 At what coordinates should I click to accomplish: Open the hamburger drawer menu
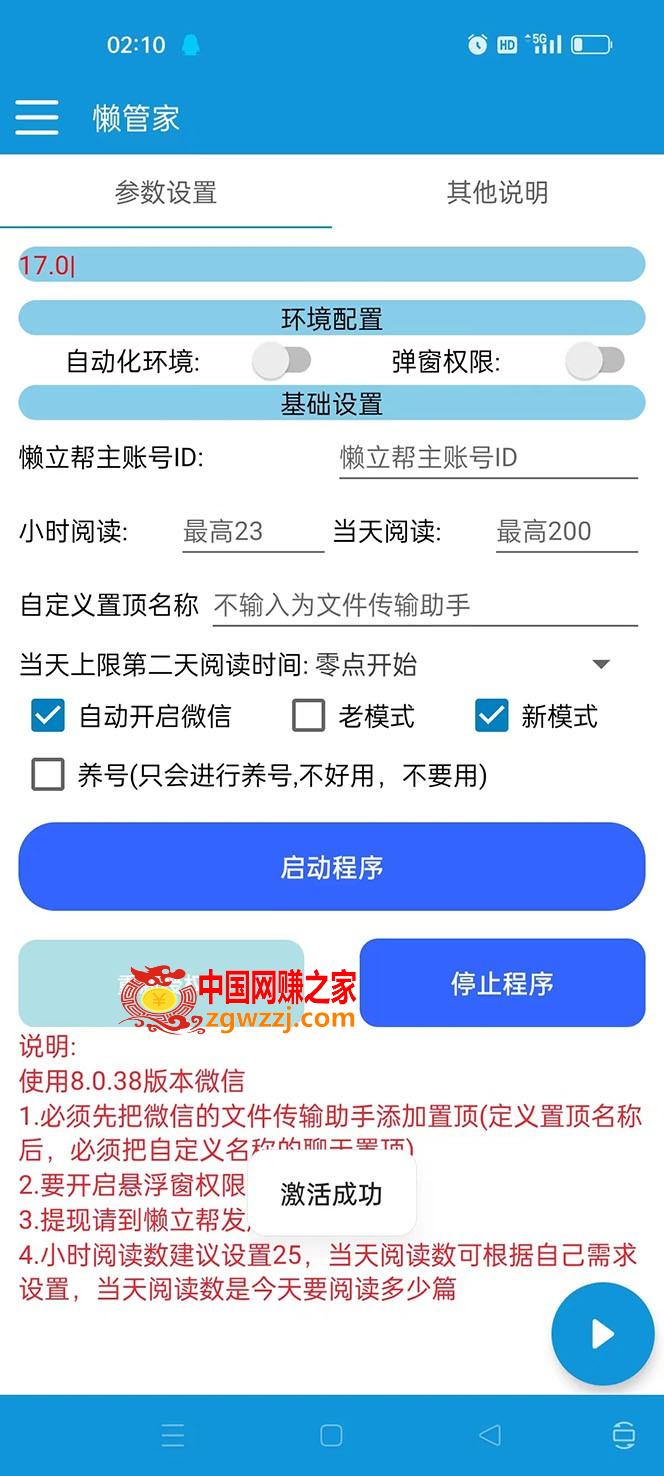click(x=37, y=117)
